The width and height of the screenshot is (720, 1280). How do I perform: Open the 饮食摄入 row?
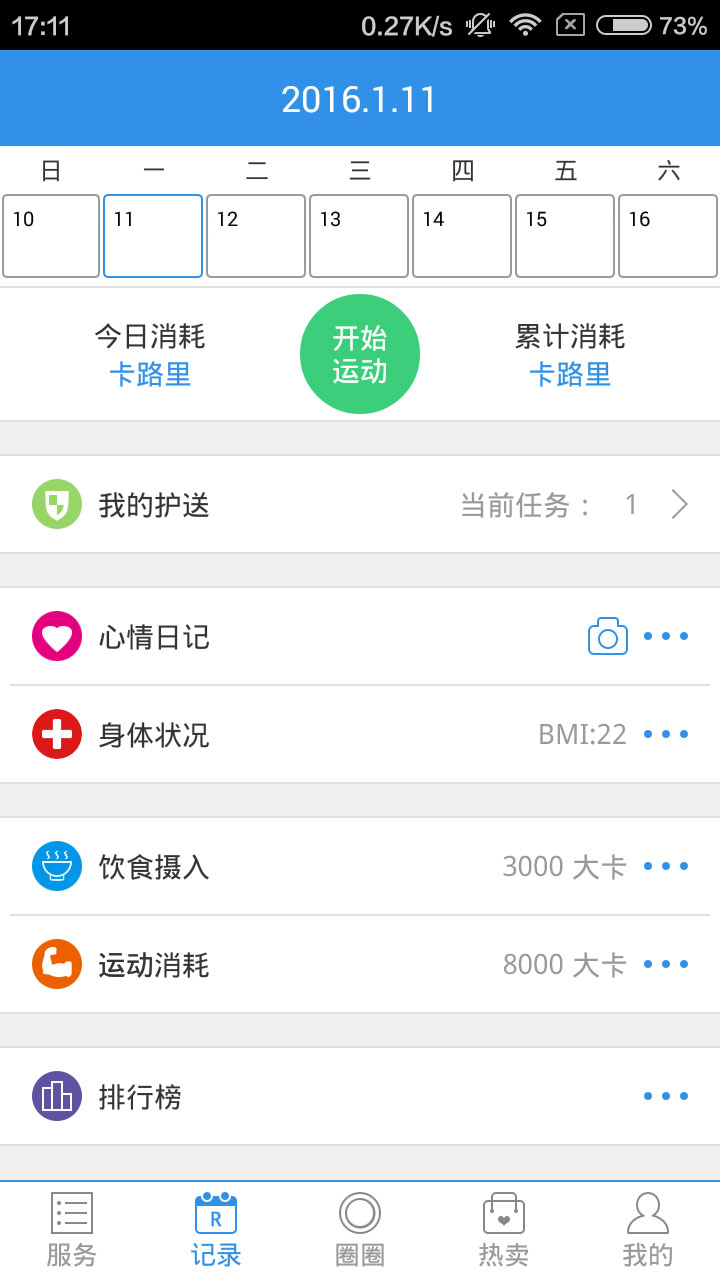pos(360,866)
